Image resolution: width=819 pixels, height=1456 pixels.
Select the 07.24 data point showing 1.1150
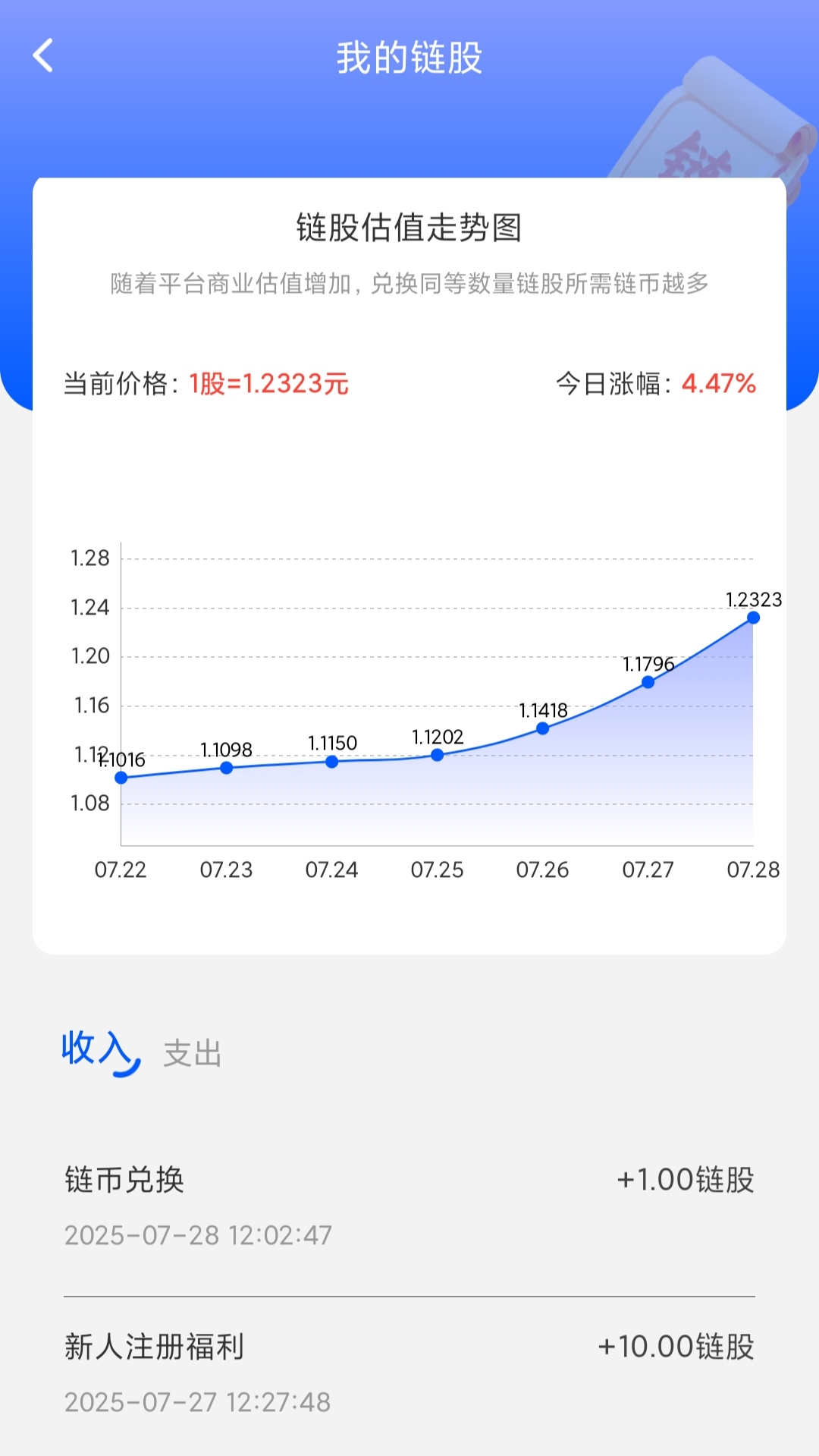coord(331,761)
